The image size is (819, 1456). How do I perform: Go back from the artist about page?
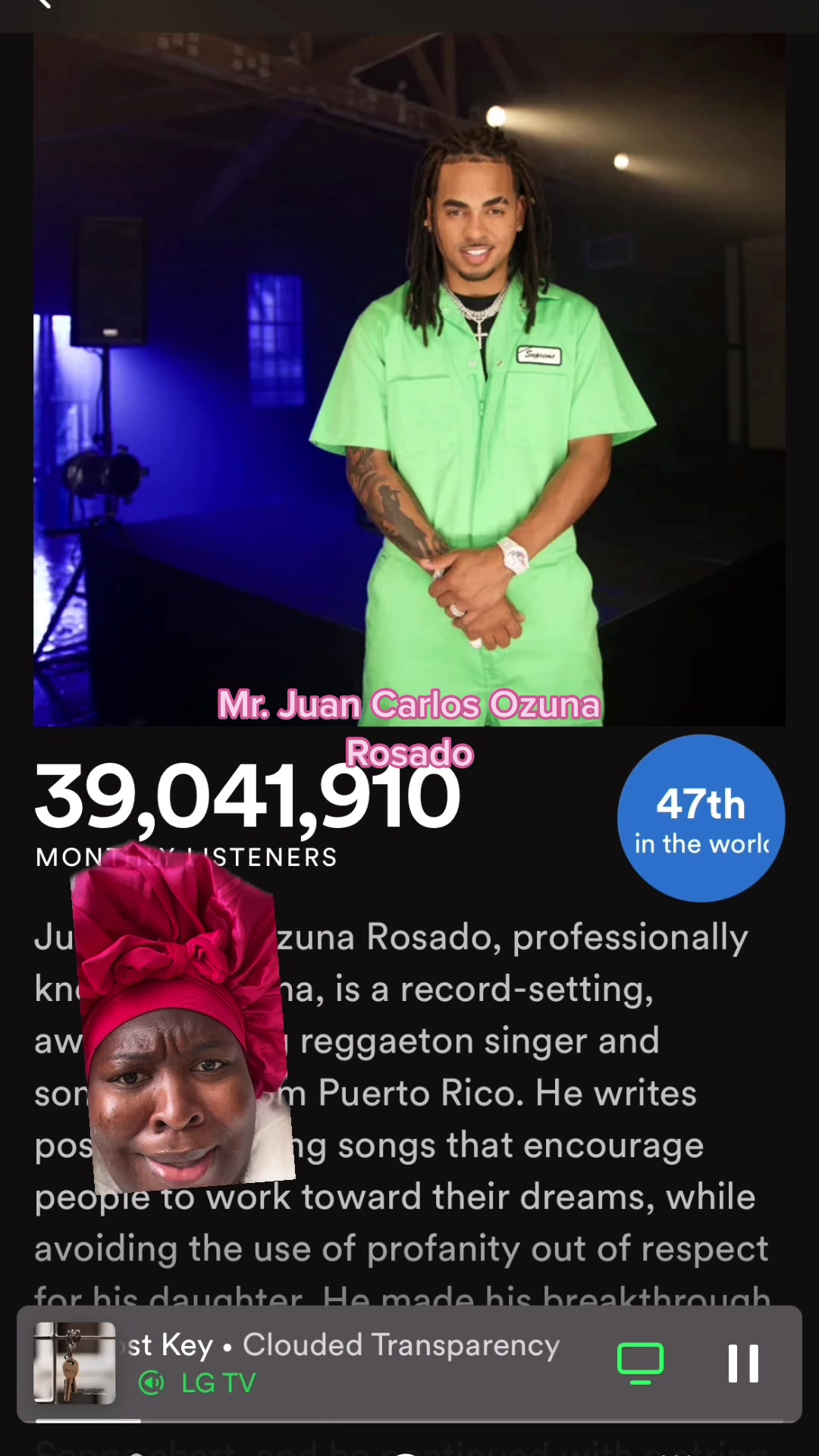[x=44, y=5]
